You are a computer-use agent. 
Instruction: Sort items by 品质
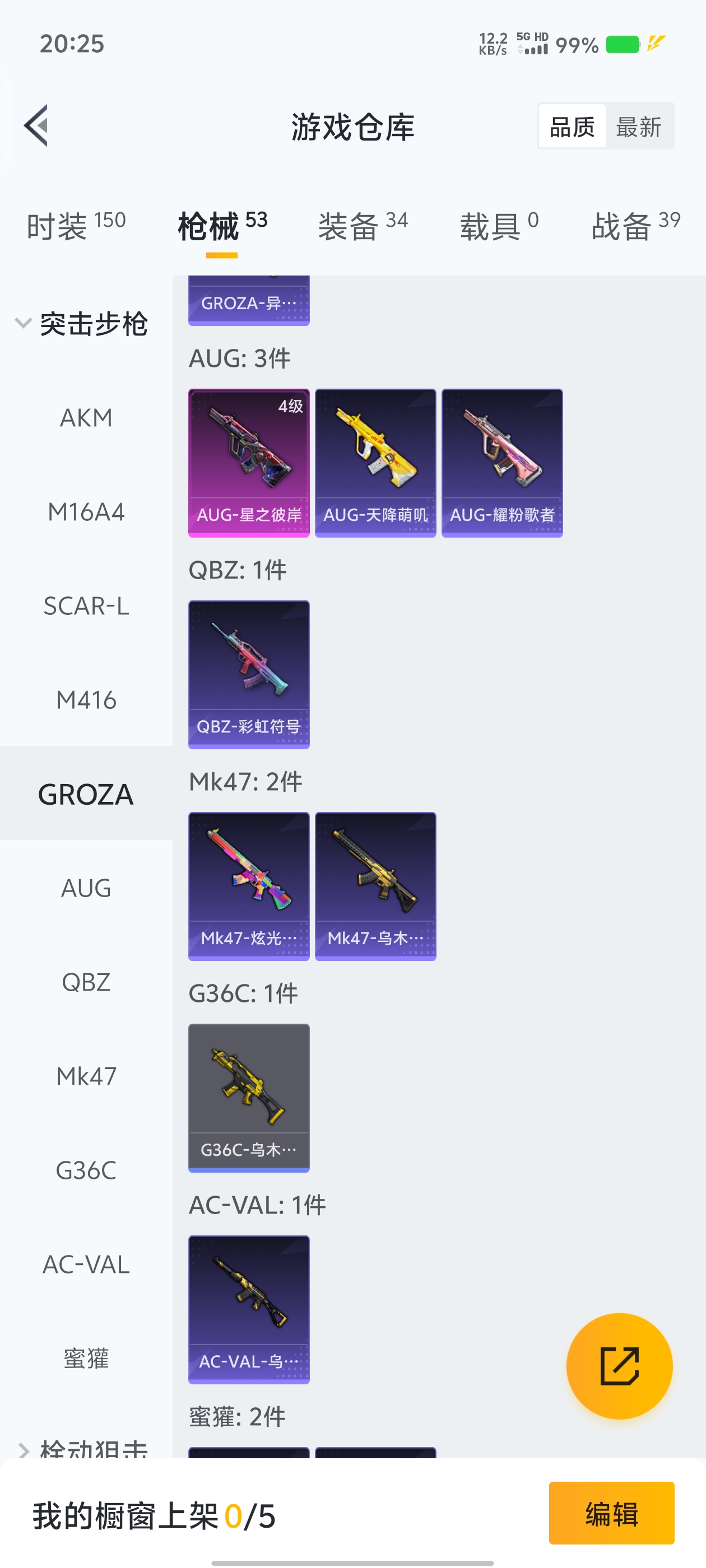pos(572,127)
